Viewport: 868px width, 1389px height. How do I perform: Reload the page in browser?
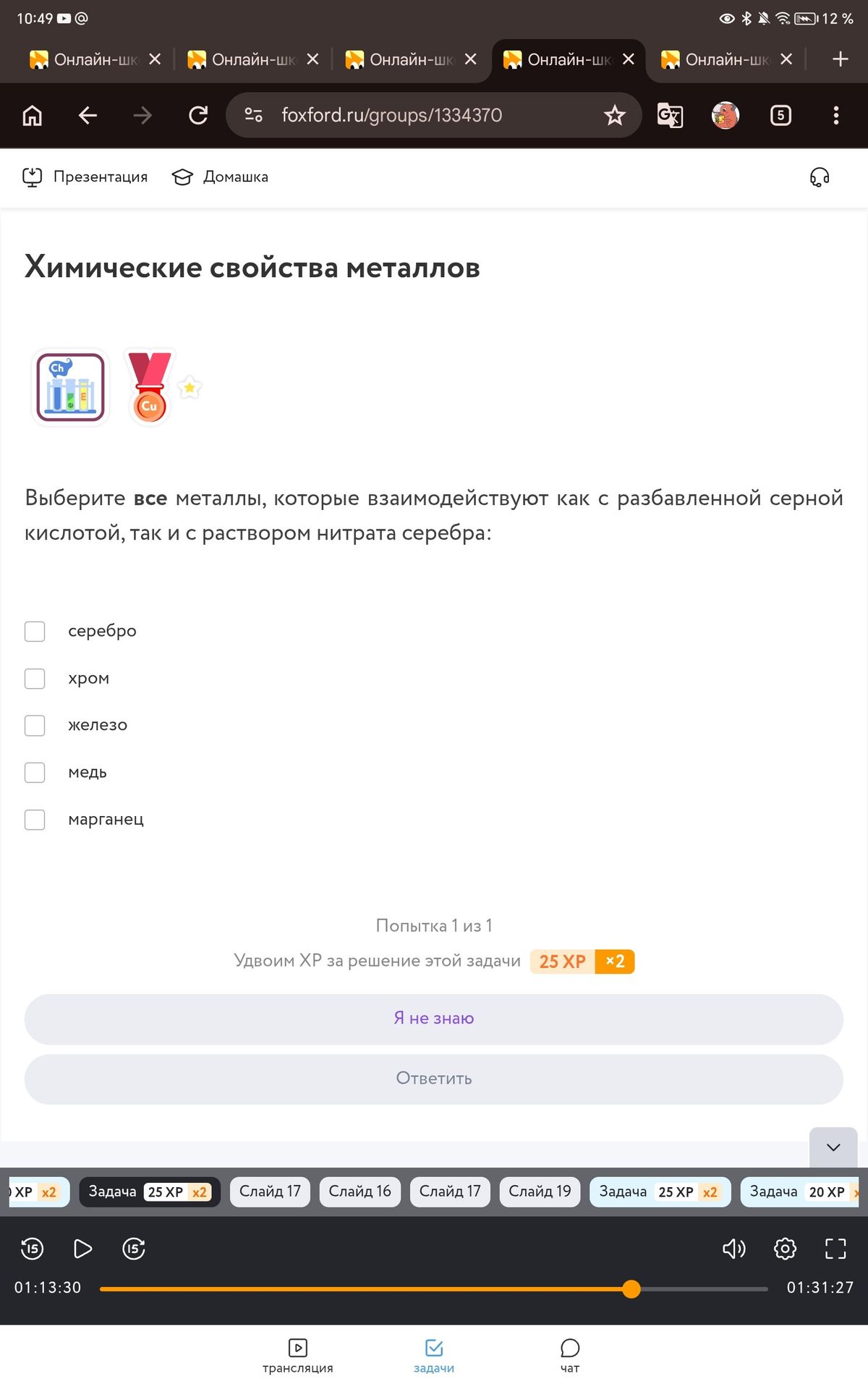(x=198, y=115)
